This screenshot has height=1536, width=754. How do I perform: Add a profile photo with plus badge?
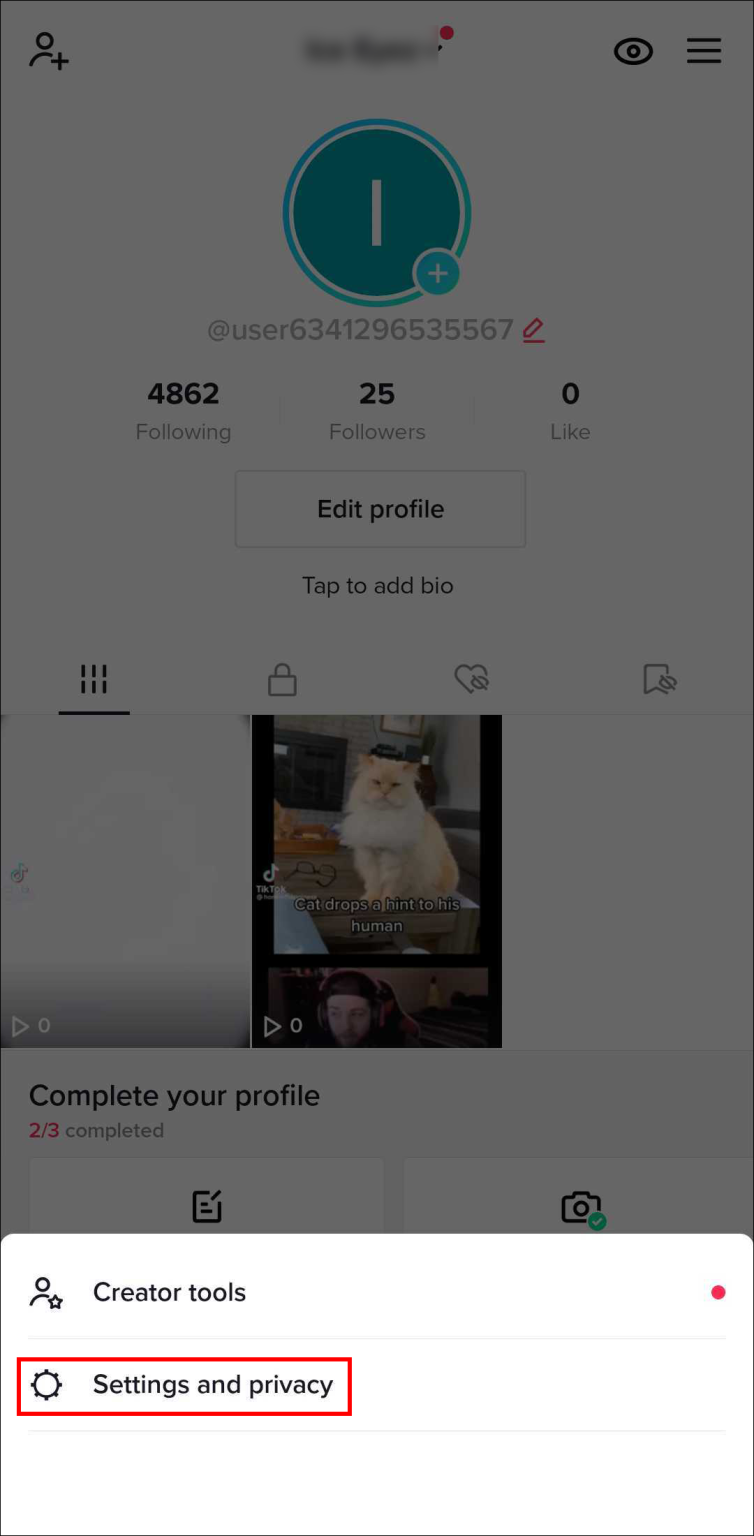pos(437,273)
